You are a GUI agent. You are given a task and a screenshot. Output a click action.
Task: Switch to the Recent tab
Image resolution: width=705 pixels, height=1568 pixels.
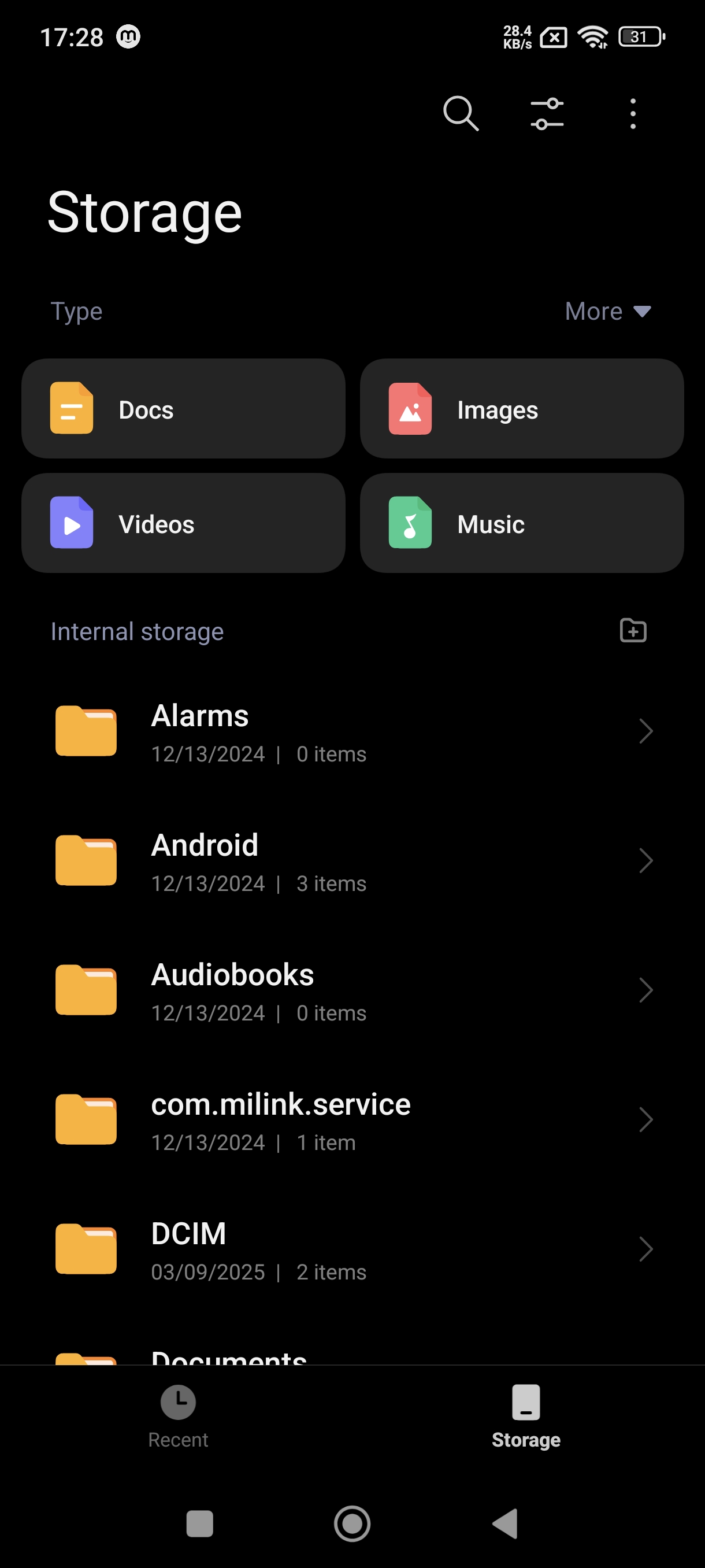tap(177, 1416)
